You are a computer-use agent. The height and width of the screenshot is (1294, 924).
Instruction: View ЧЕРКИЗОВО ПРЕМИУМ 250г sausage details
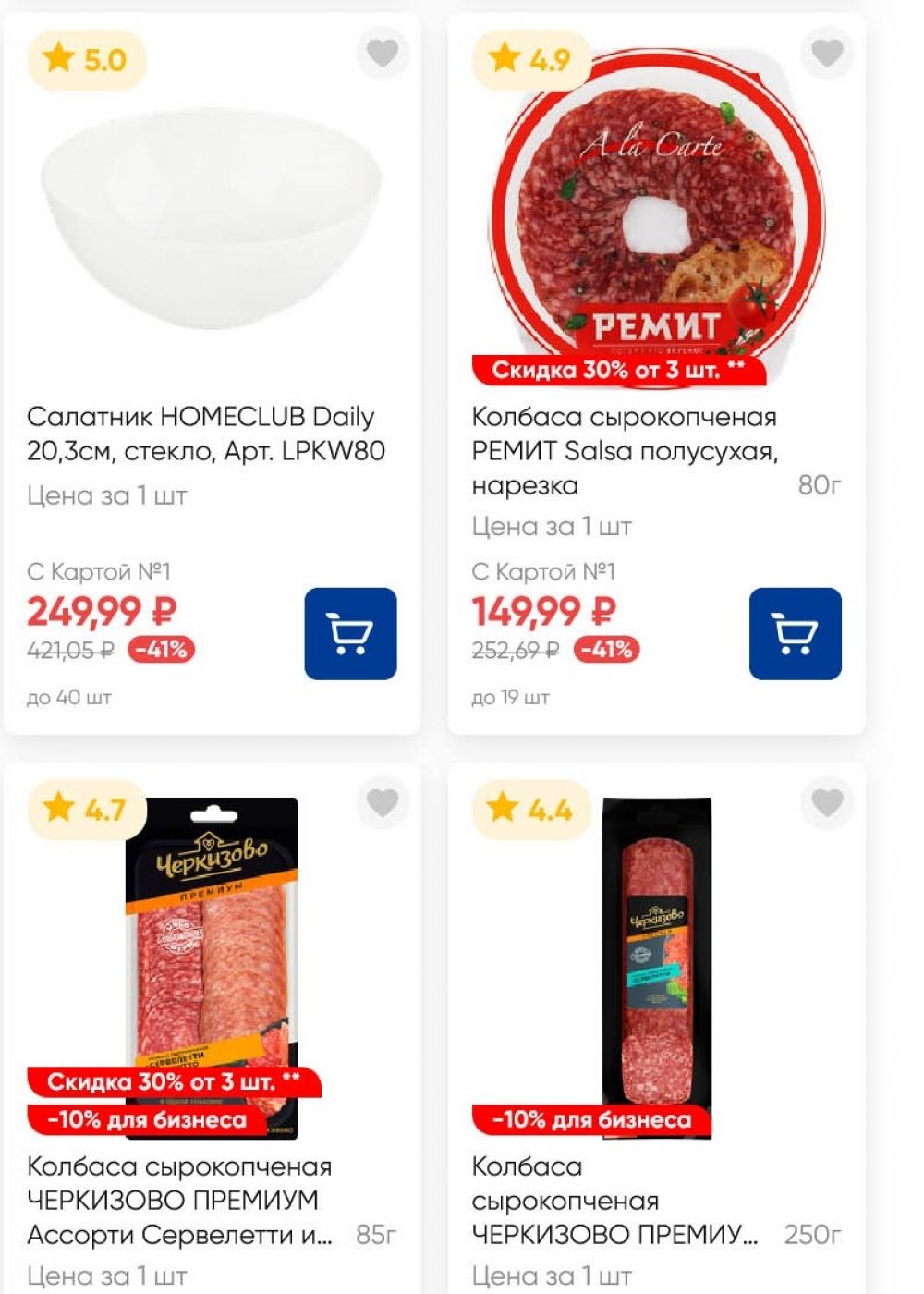(614, 1201)
